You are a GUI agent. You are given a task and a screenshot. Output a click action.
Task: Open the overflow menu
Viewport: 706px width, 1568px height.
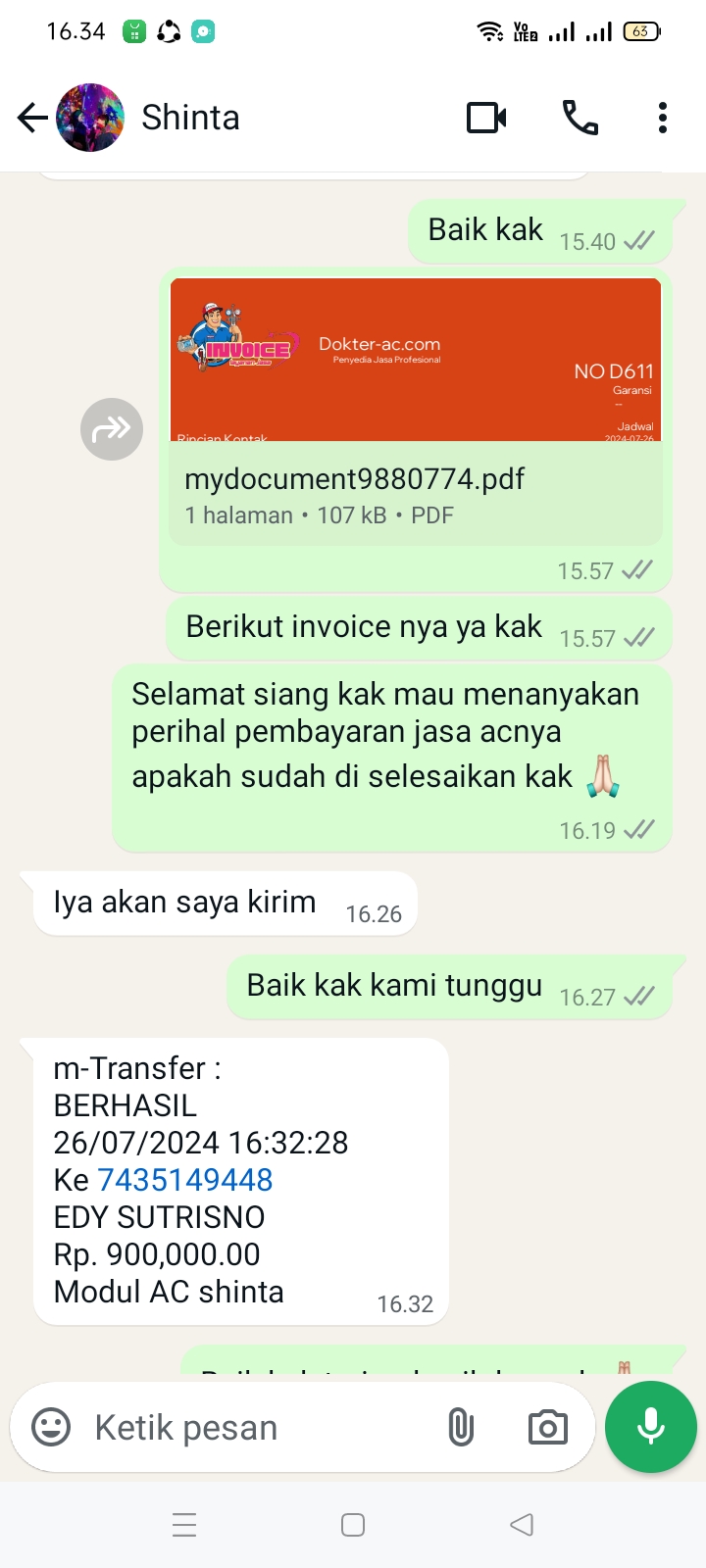click(663, 119)
